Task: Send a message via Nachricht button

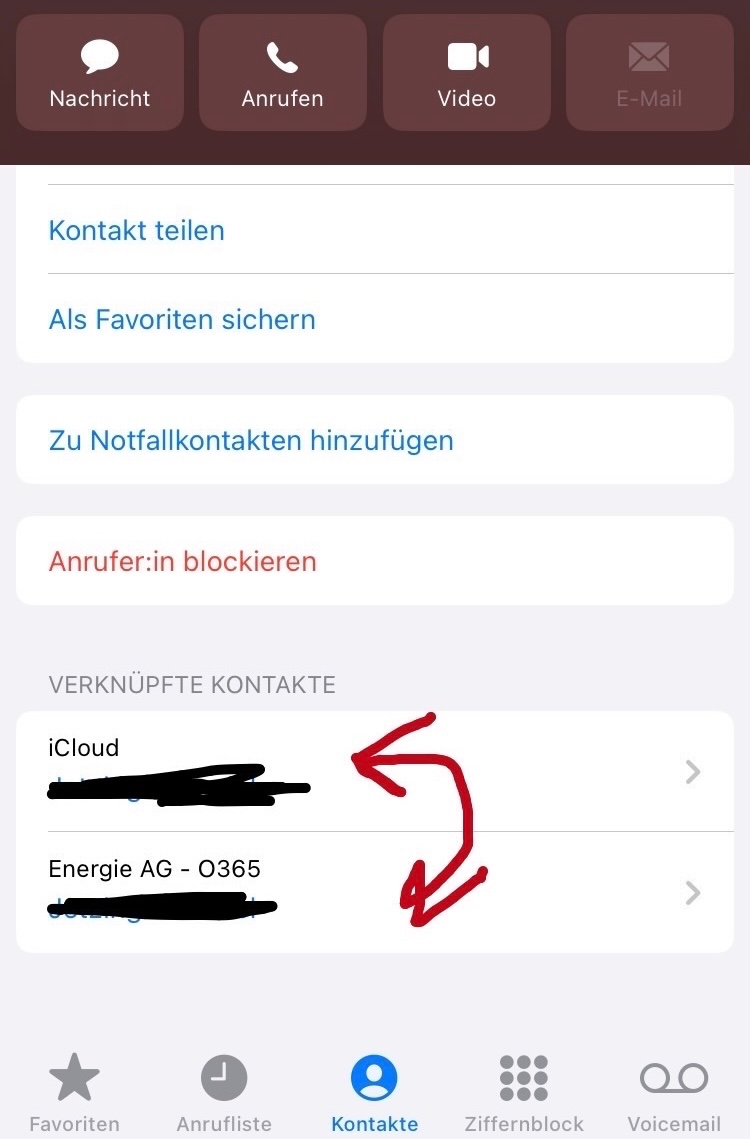Action: (100, 73)
